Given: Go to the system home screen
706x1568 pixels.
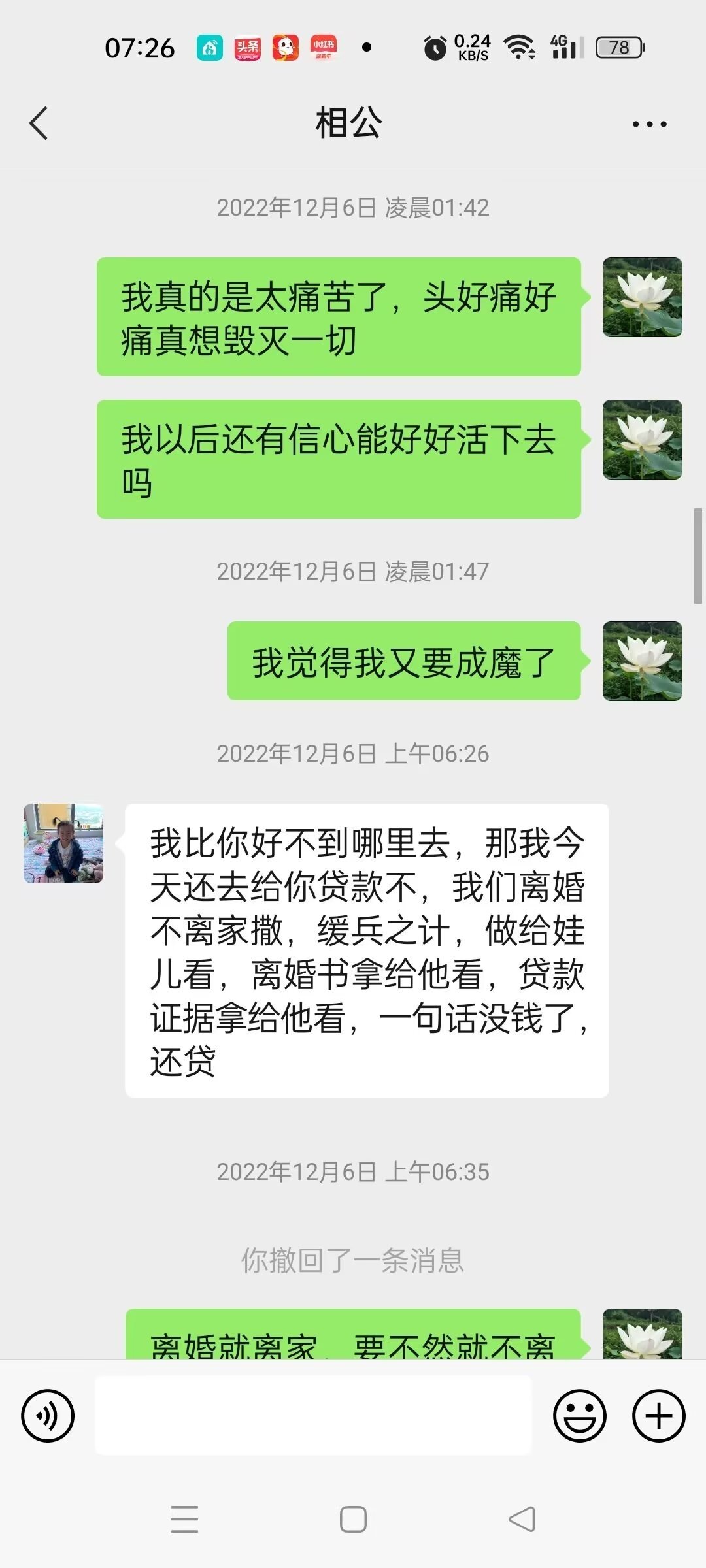Looking at the screenshot, I should click(x=353, y=1519).
